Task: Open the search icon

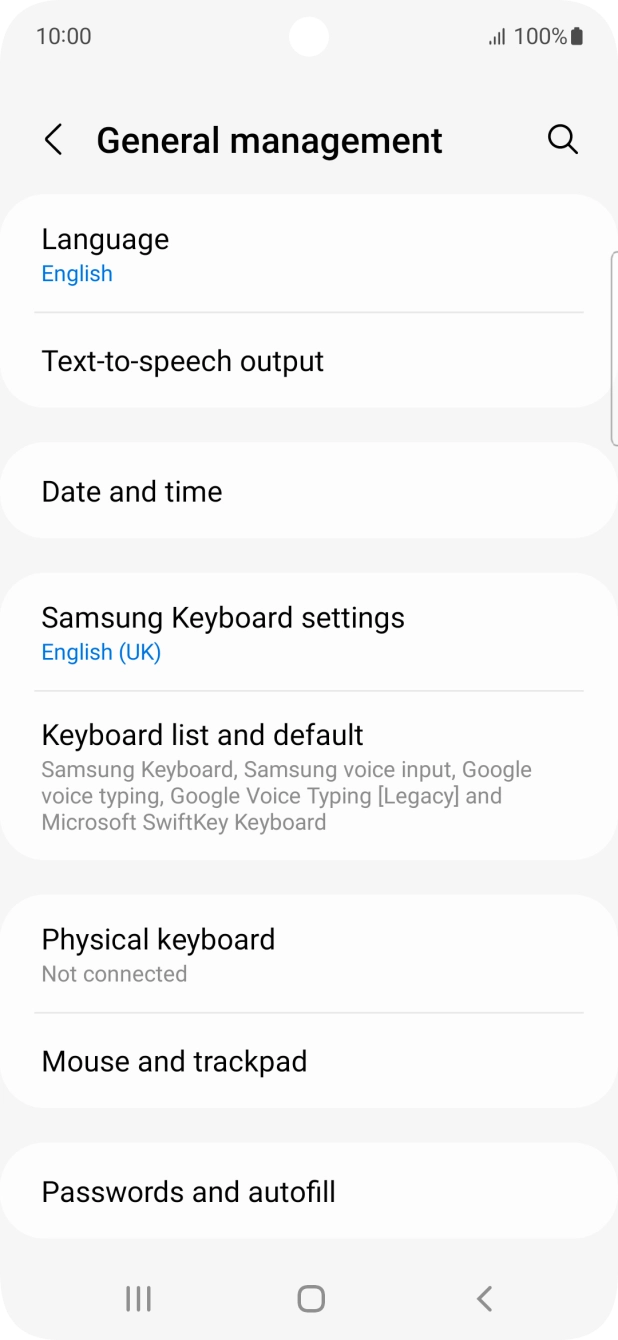Action: tap(563, 140)
